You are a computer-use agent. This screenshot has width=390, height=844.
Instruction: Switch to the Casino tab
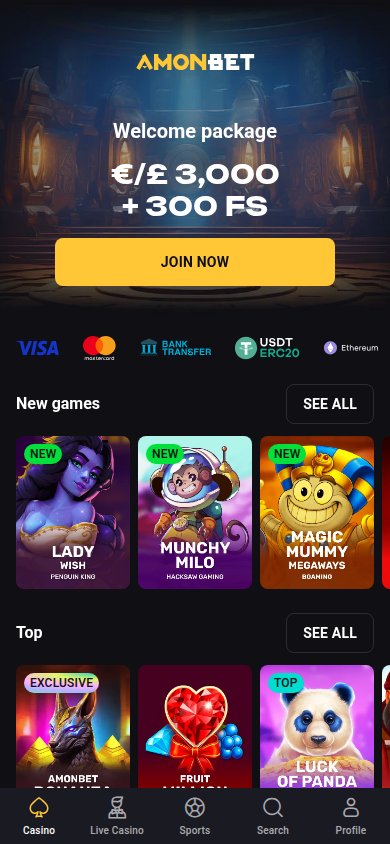(39, 816)
